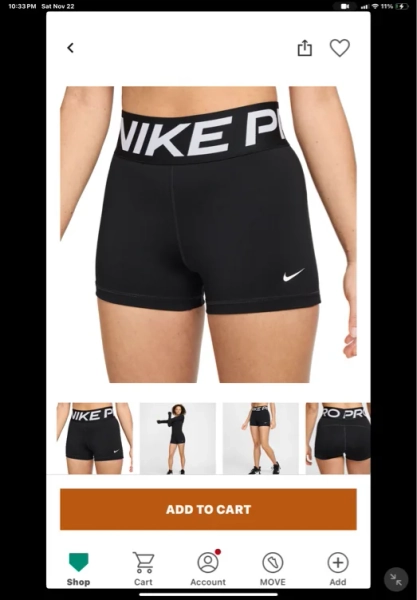View the front close-up thumbnail

[x=95, y=439]
